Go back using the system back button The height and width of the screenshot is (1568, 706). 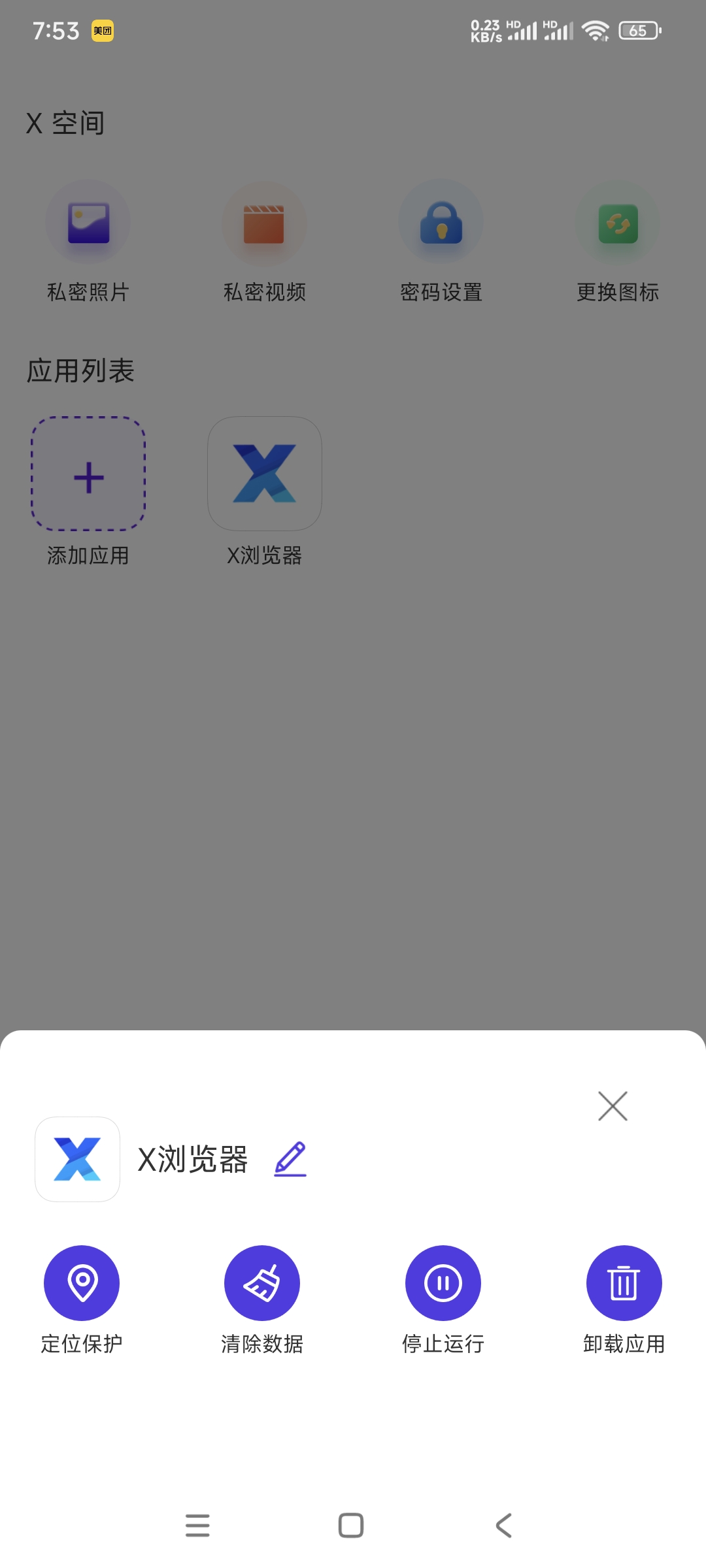(503, 1526)
